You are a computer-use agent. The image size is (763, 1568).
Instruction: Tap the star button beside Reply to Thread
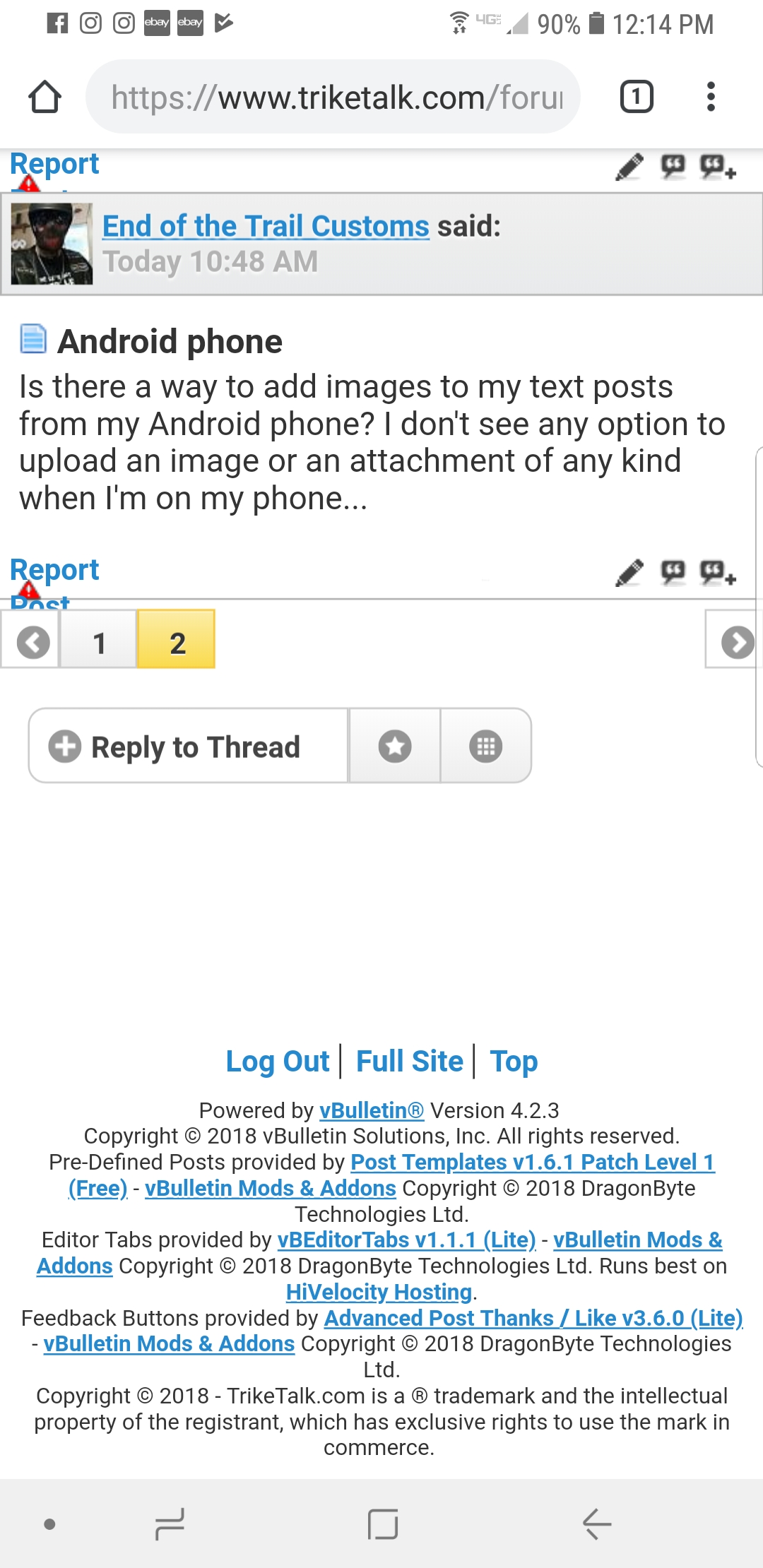(395, 746)
